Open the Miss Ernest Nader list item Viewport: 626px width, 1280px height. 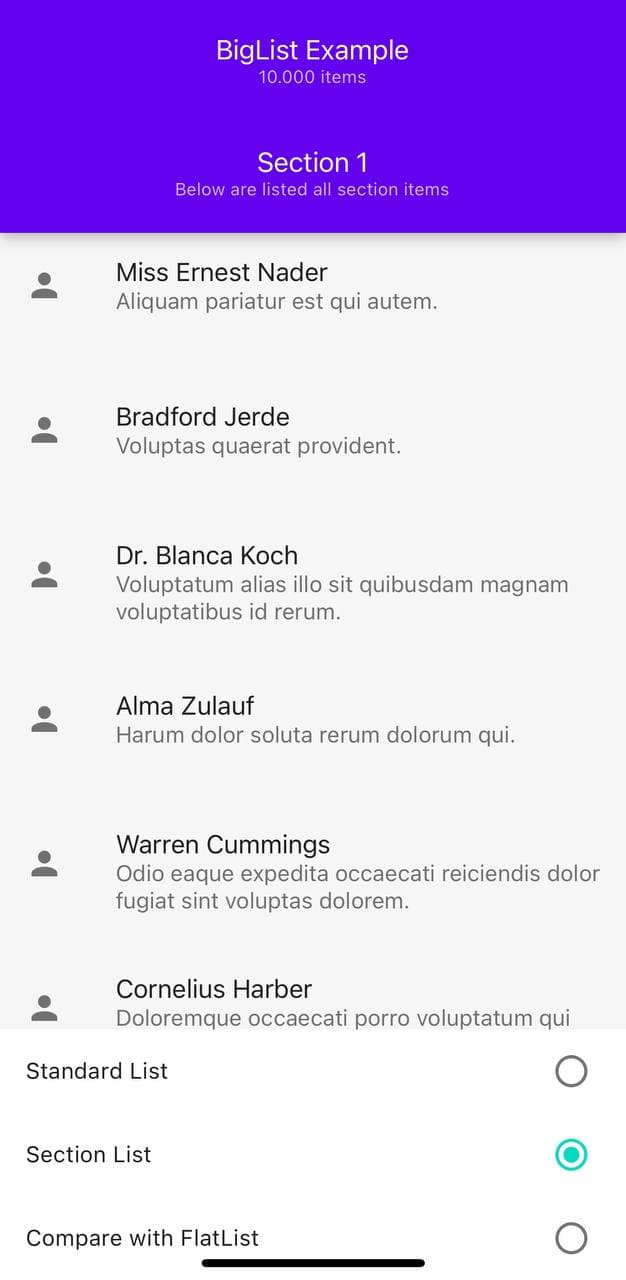click(313, 286)
